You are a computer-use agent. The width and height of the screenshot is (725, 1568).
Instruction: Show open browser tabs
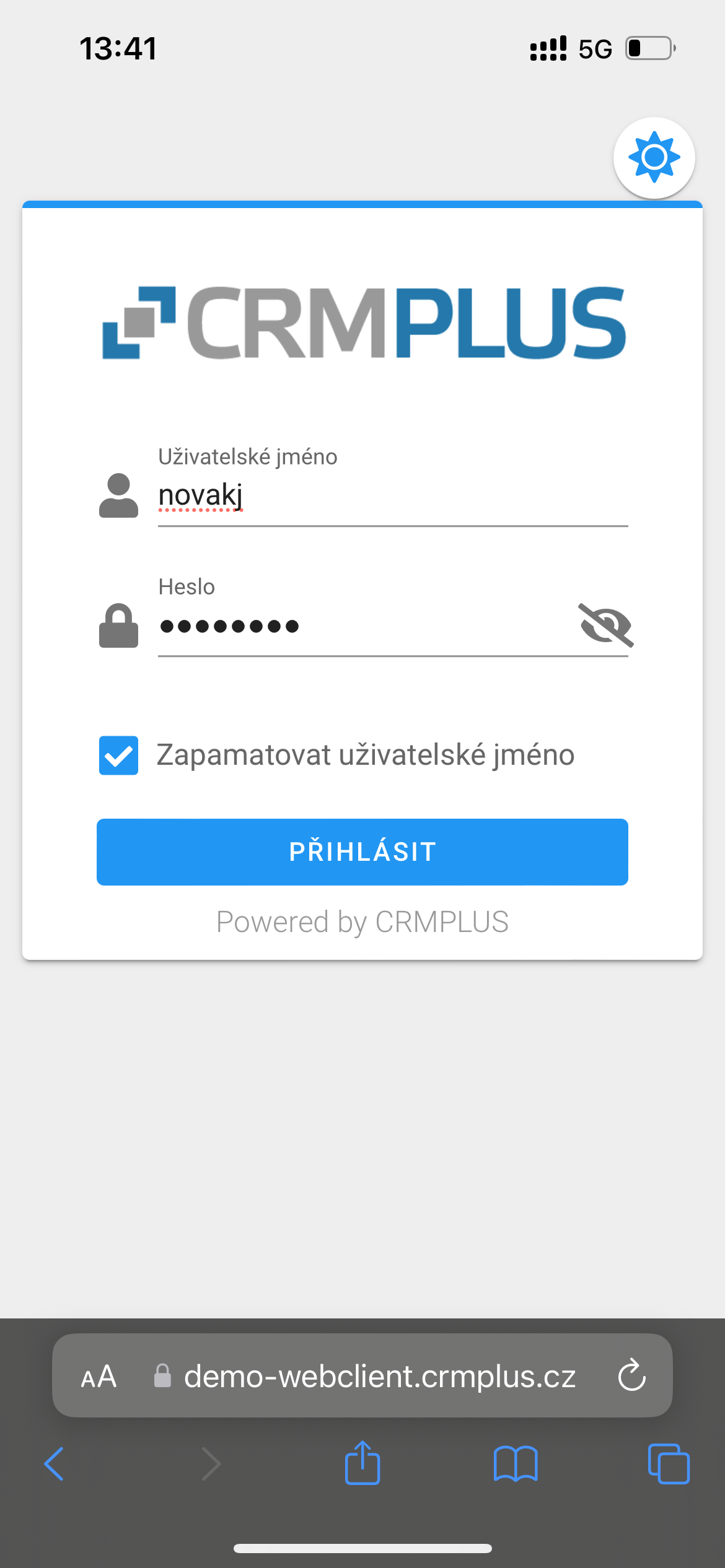tap(669, 1464)
